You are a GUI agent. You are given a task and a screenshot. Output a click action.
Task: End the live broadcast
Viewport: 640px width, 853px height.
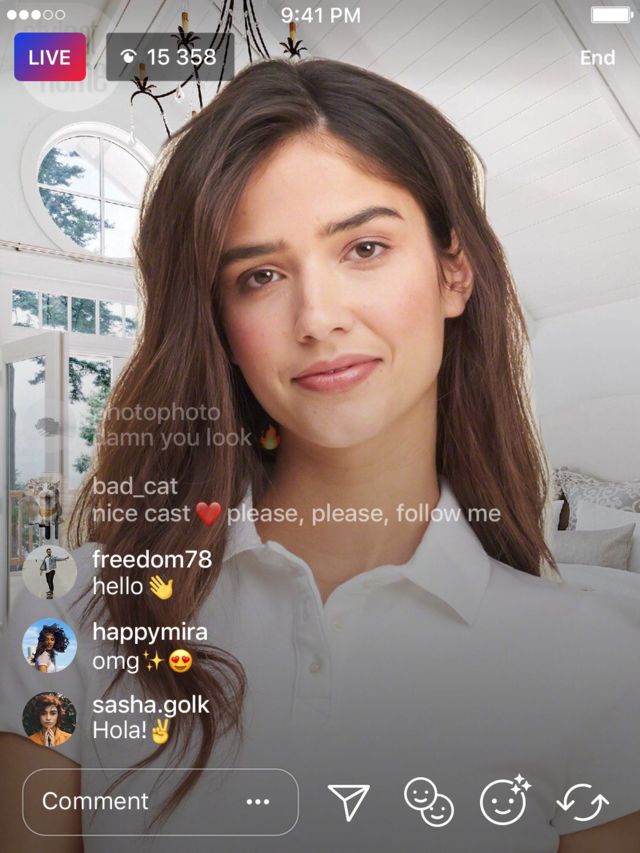tap(597, 58)
